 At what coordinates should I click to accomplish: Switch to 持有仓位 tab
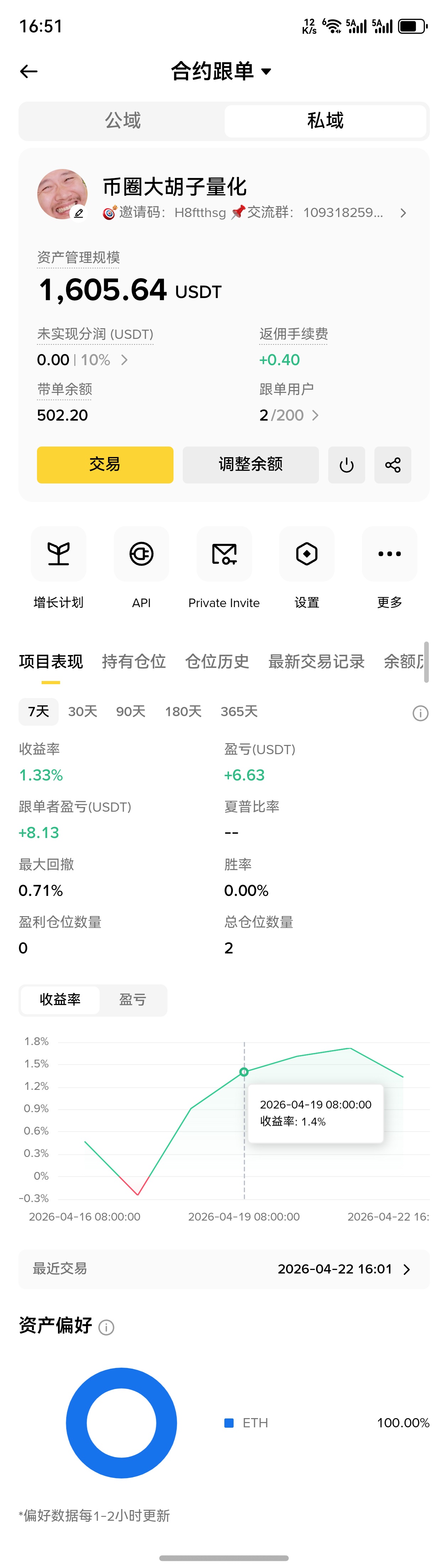coord(133,661)
